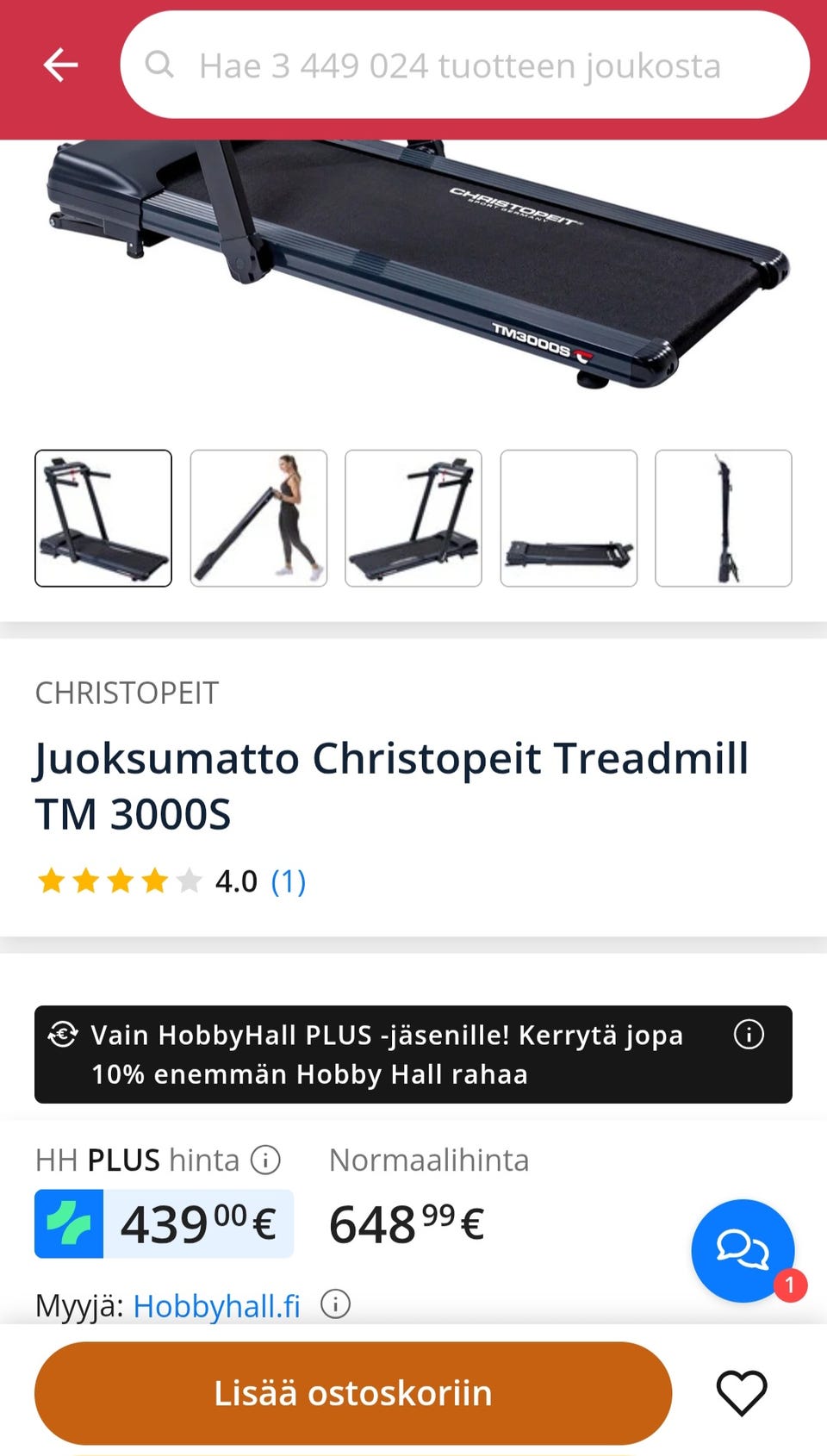Open the flat folded treadmill thumbnail

click(x=569, y=519)
